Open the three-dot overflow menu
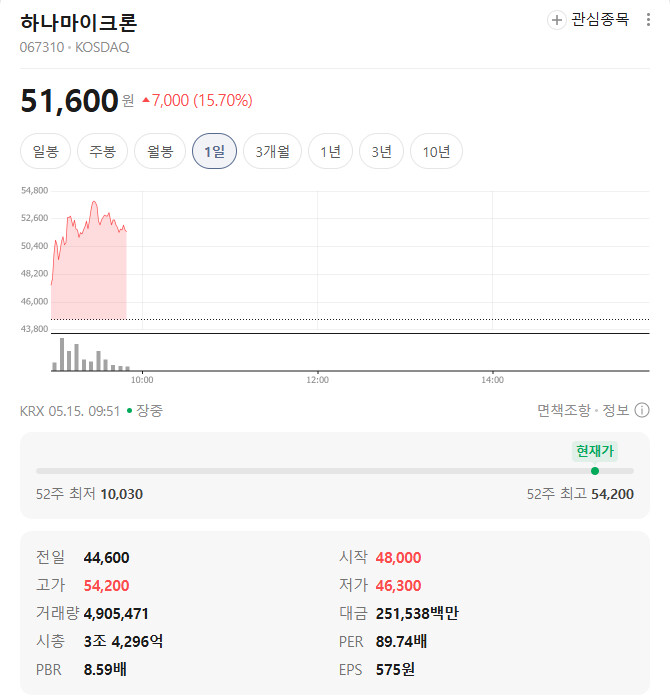The image size is (670, 698). 648,20
